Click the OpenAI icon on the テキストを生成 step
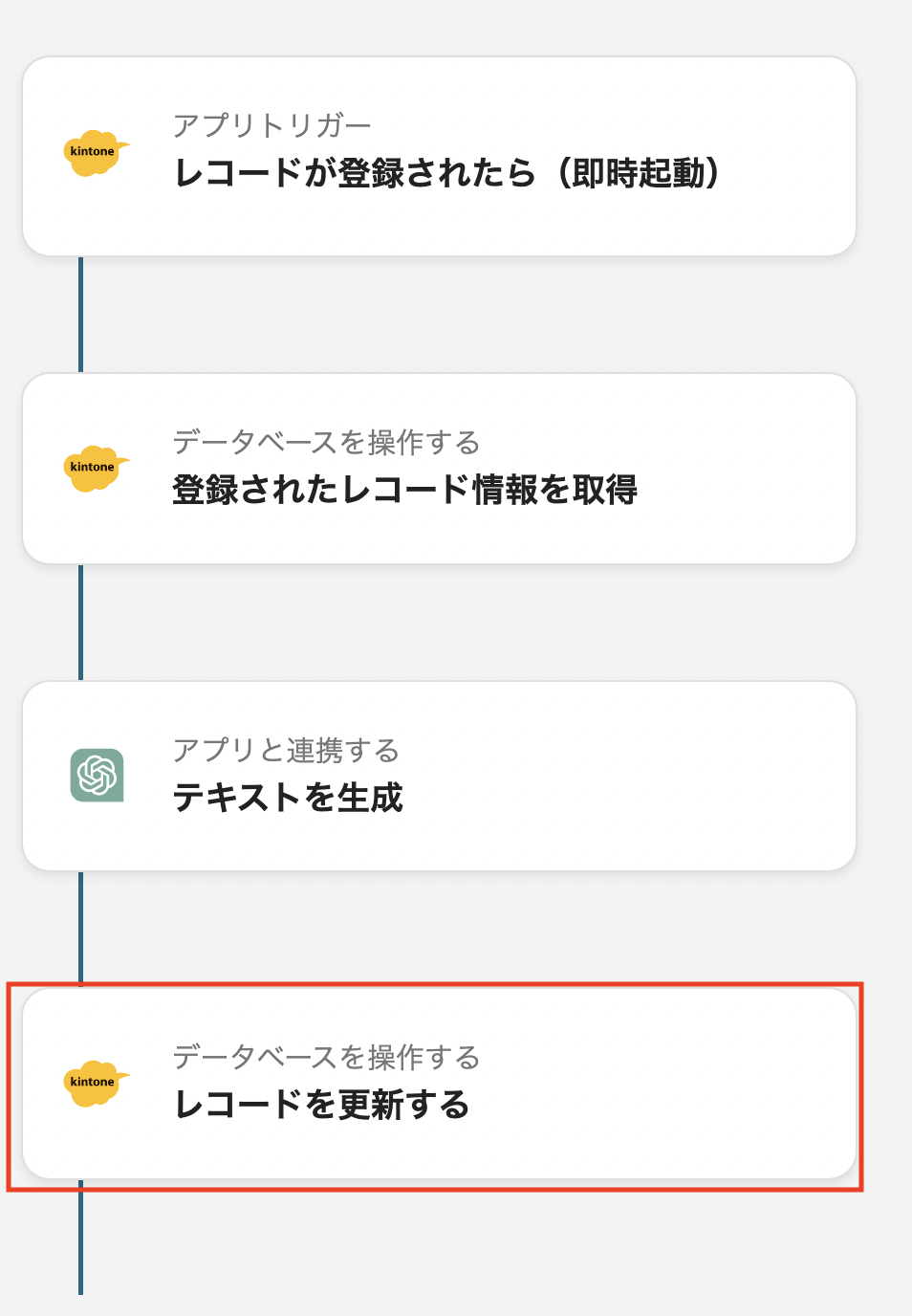 click(x=96, y=777)
